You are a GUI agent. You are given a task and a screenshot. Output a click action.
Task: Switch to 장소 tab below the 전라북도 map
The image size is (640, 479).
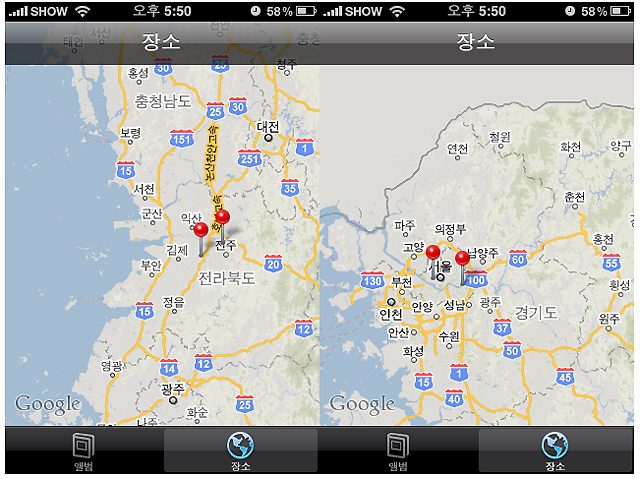tap(241, 450)
